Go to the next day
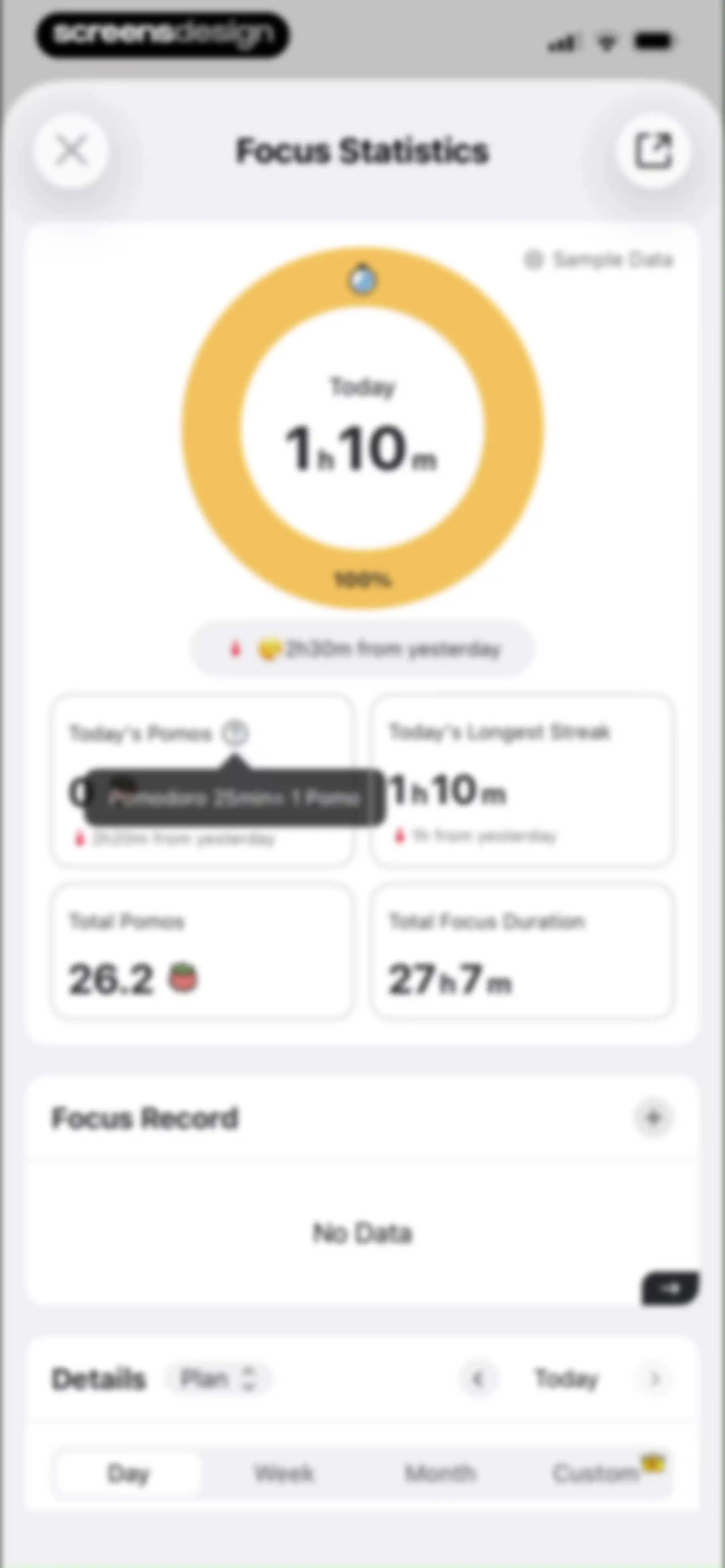This screenshot has width=725, height=1568. 655,1379
